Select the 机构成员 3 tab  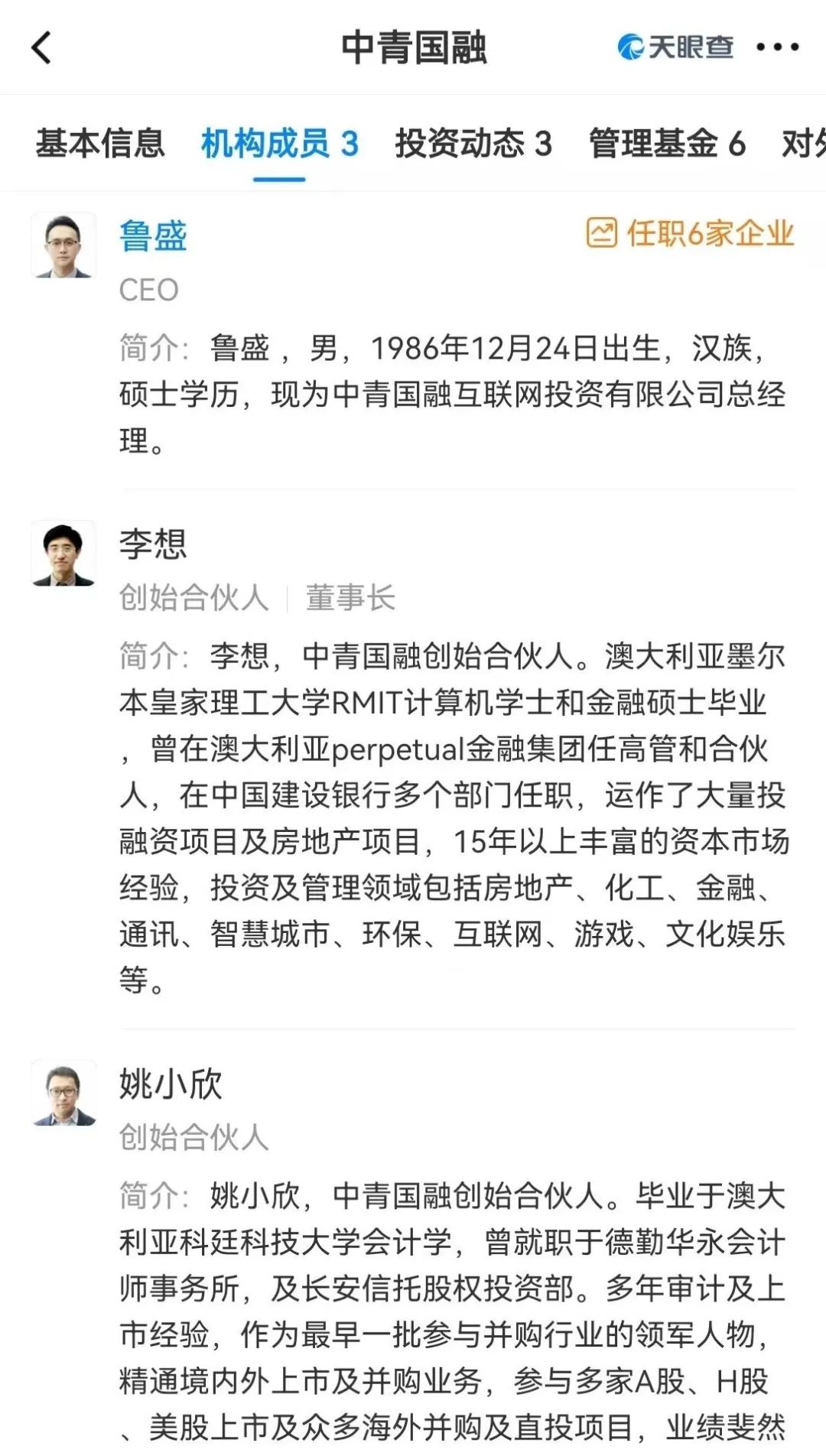(280, 143)
